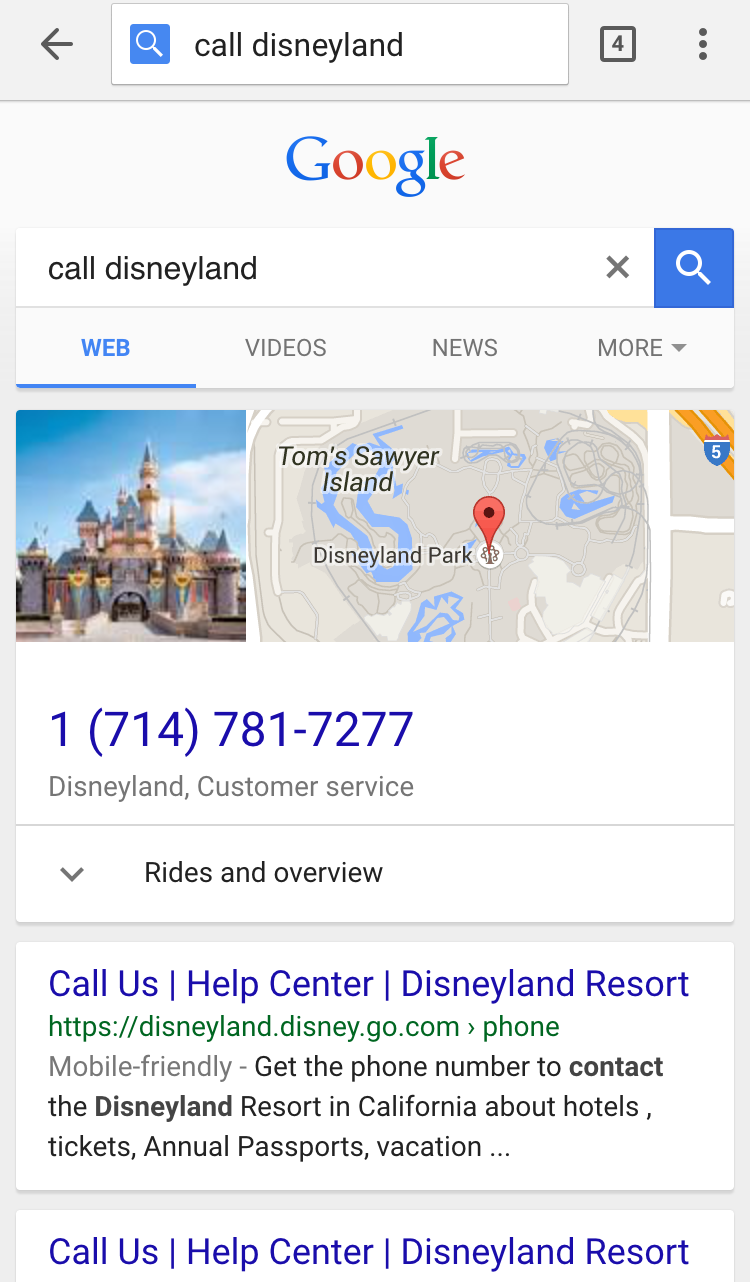Image resolution: width=750 pixels, height=1282 pixels.
Task: Go back using the top arrow
Action: [x=57, y=44]
